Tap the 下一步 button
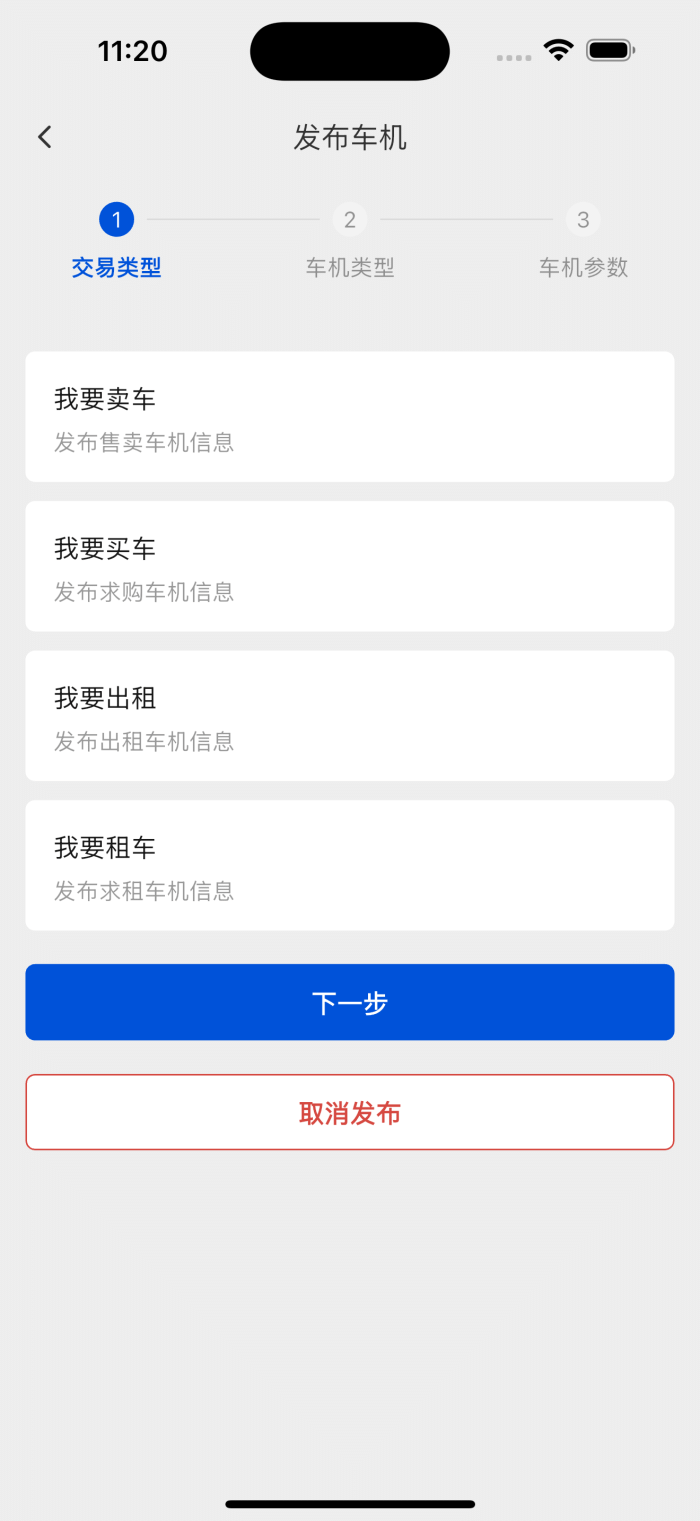Image resolution: width=700 pixels, height=1521 pixels. (x=349, y=1002)
